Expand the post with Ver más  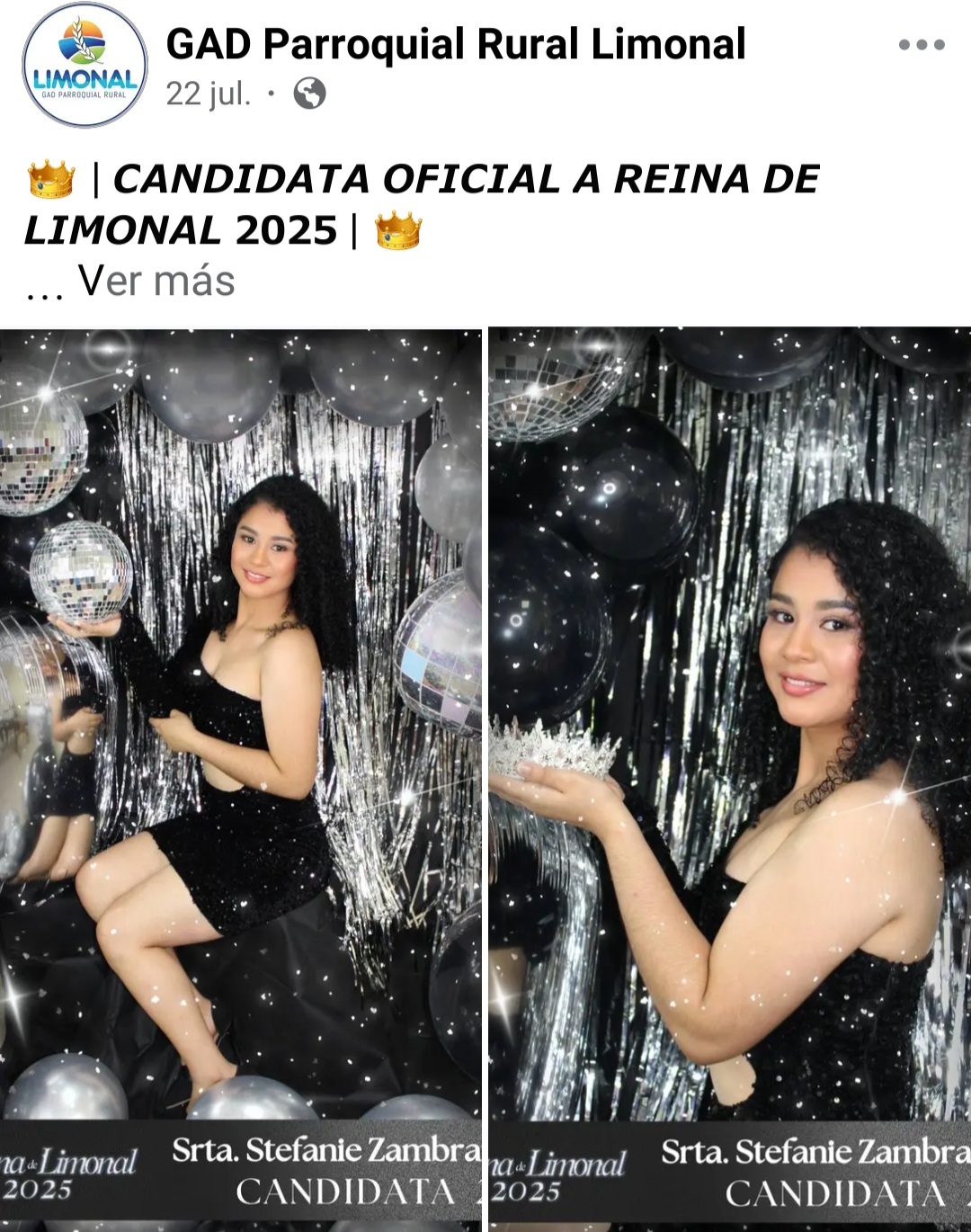point(156,281)
